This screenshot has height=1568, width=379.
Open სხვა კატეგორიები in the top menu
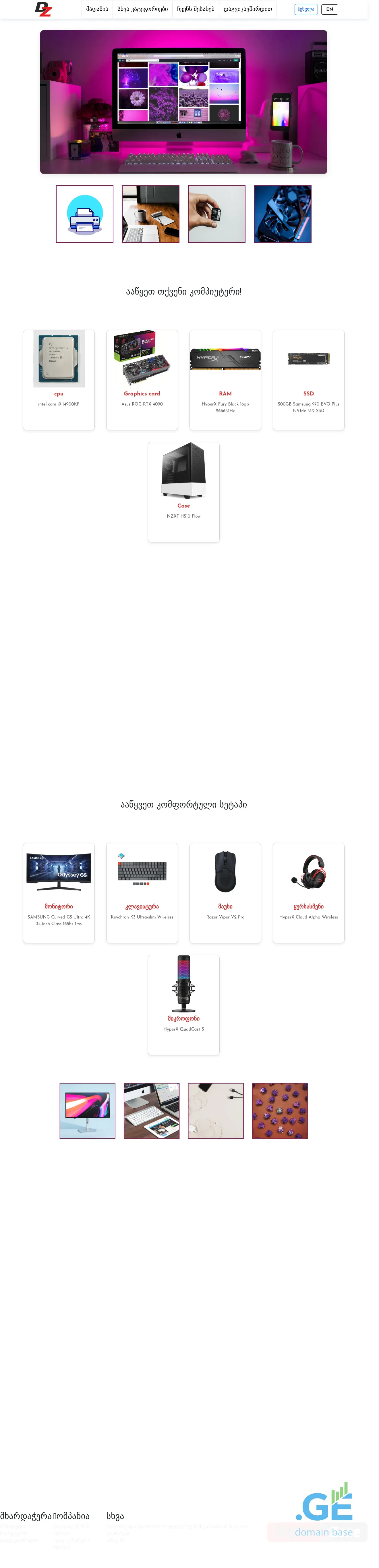(142, 9)
